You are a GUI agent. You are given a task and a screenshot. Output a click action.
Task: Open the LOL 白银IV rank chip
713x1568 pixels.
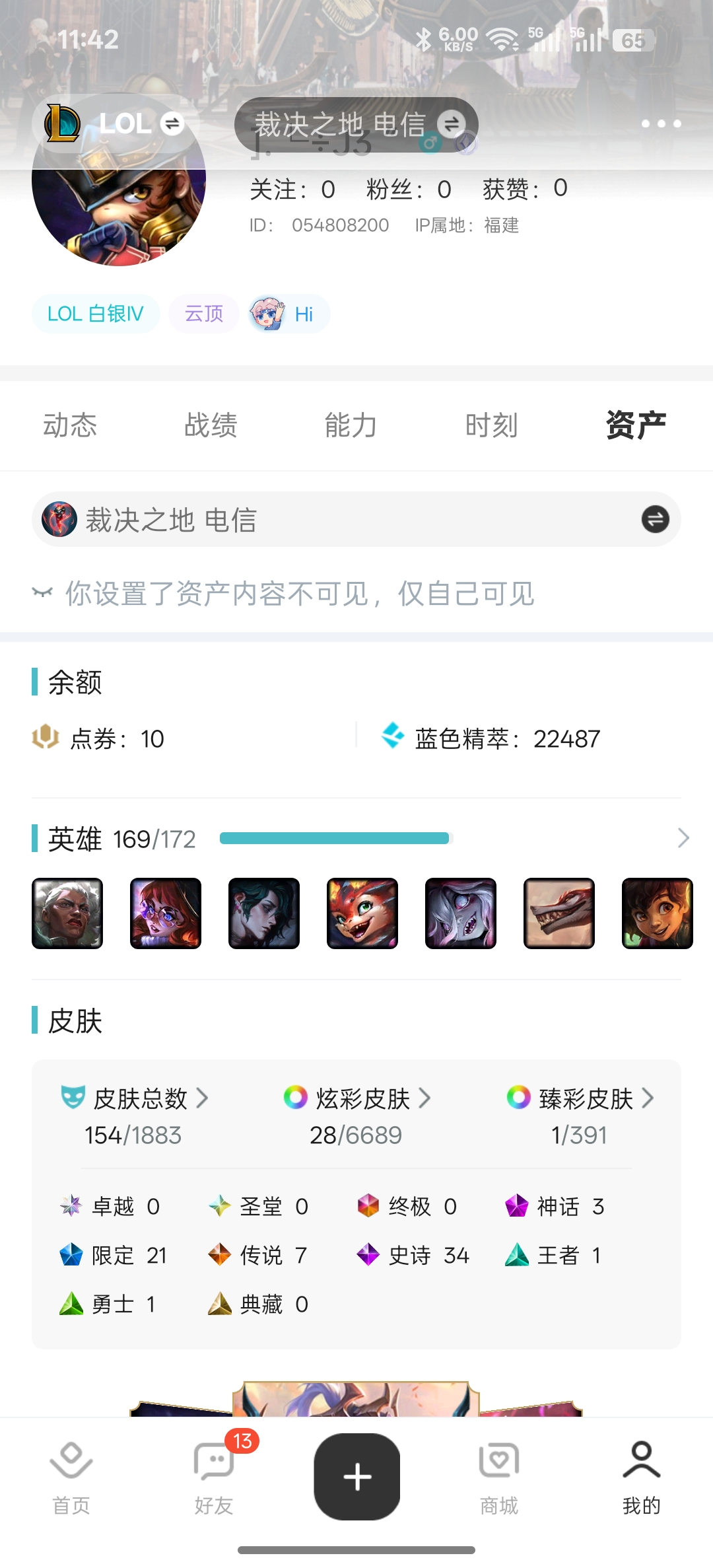coord(96,314)
